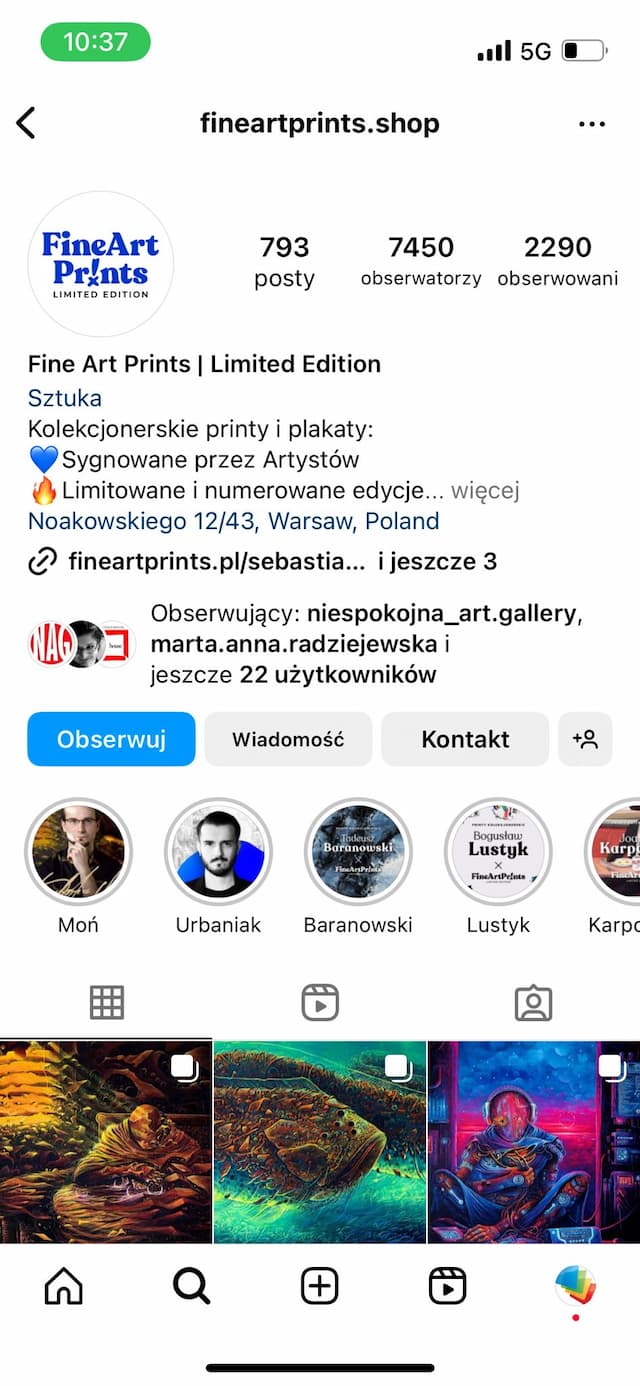Viewport: 640px width, 1386px height.
Task: Open the fineartprints.pl website link
Action: point(216,561)
